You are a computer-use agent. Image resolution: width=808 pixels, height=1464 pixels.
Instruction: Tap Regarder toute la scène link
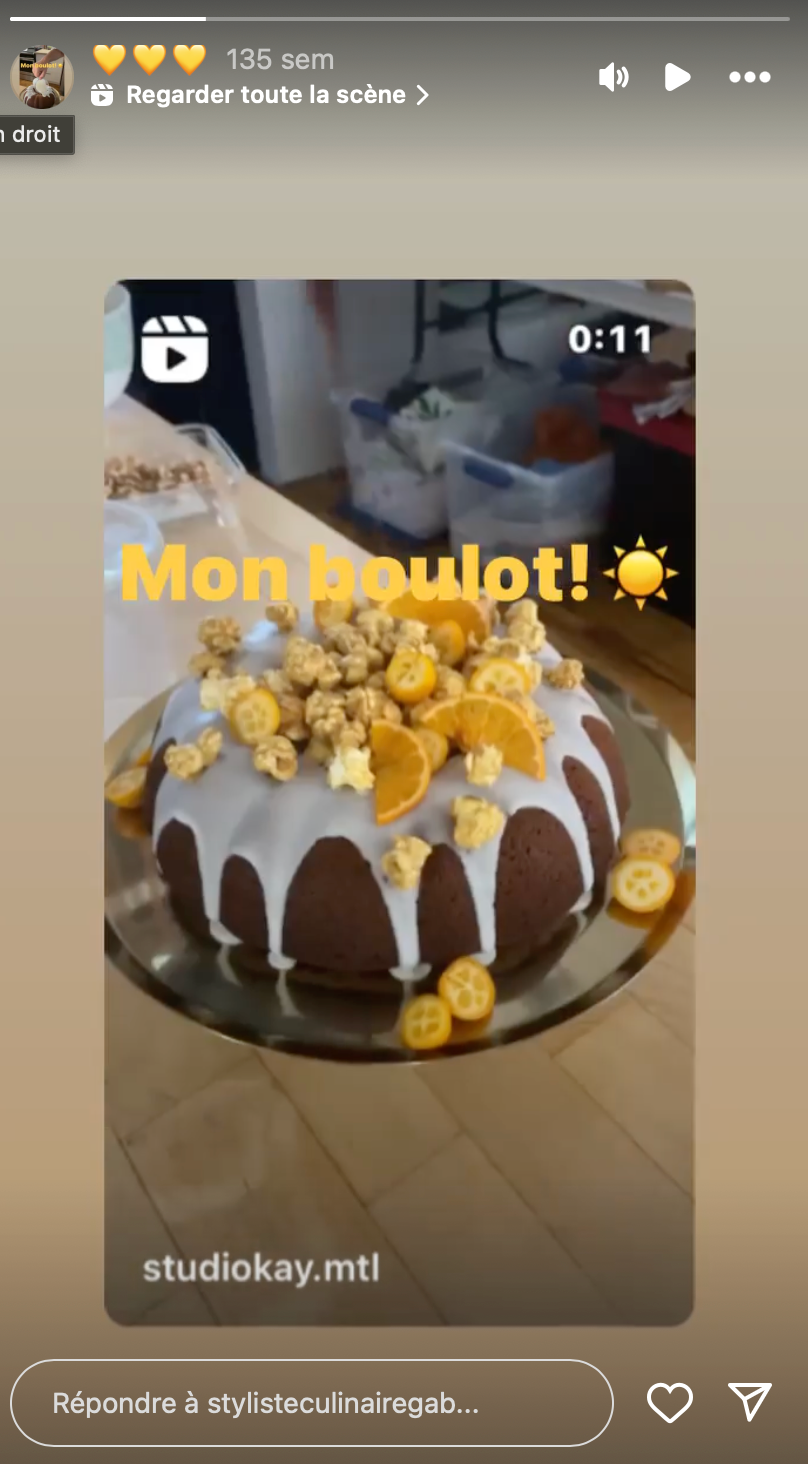pyautogui.click(x=266, y=95)
